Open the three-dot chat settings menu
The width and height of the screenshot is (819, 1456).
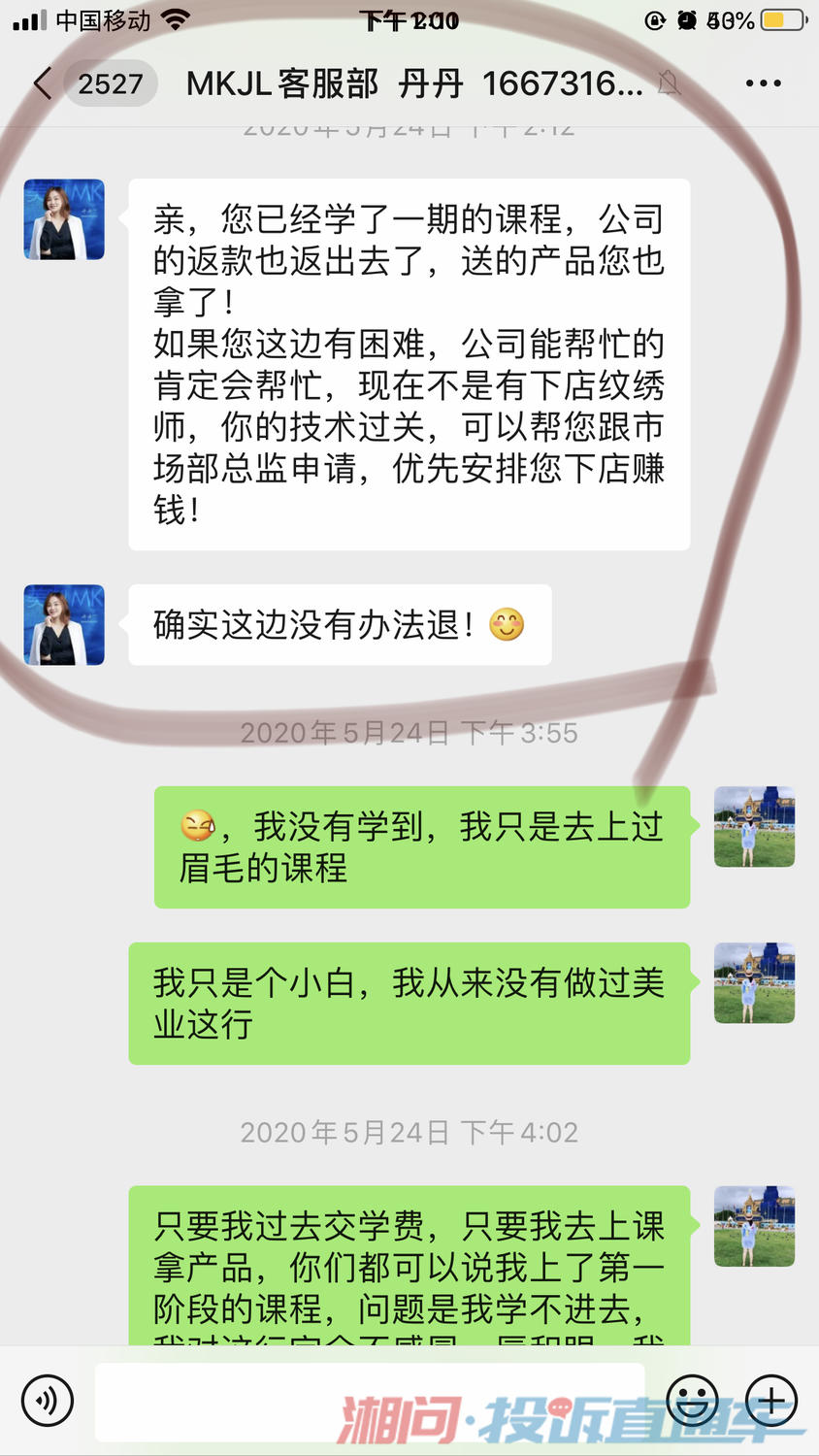click(x=766, y=83)
